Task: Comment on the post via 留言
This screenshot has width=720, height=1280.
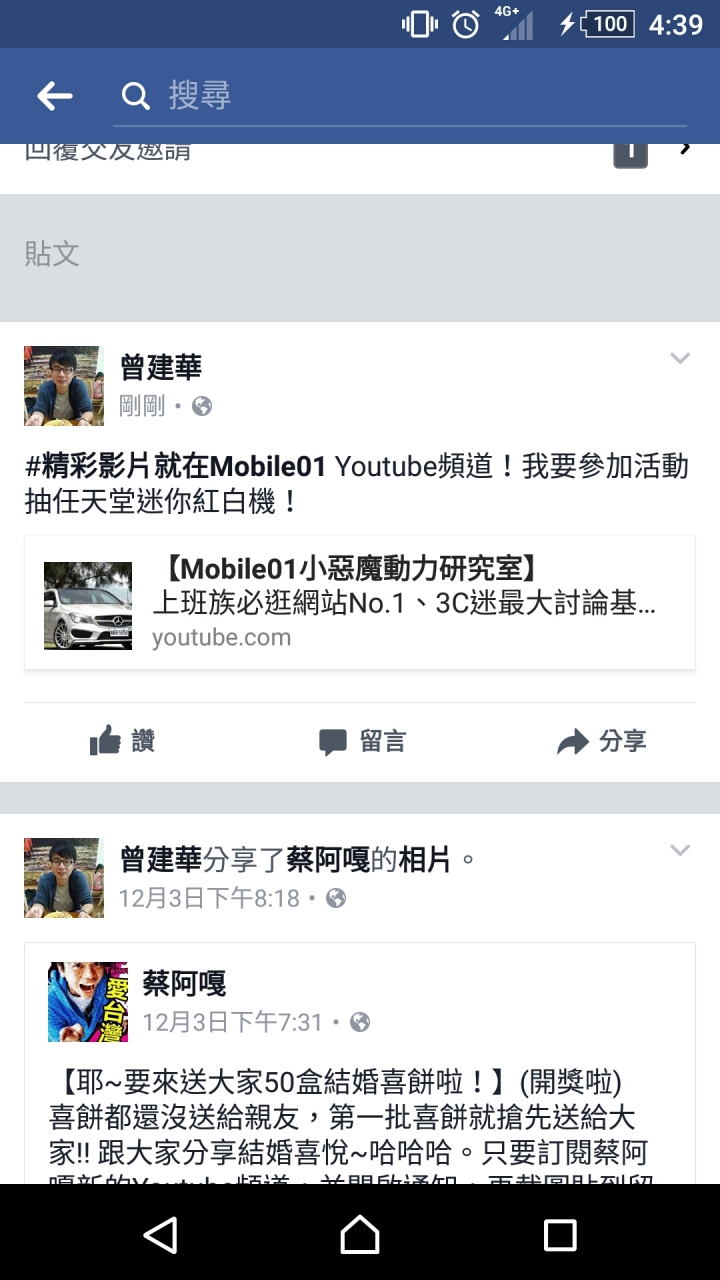Action: 362,741
